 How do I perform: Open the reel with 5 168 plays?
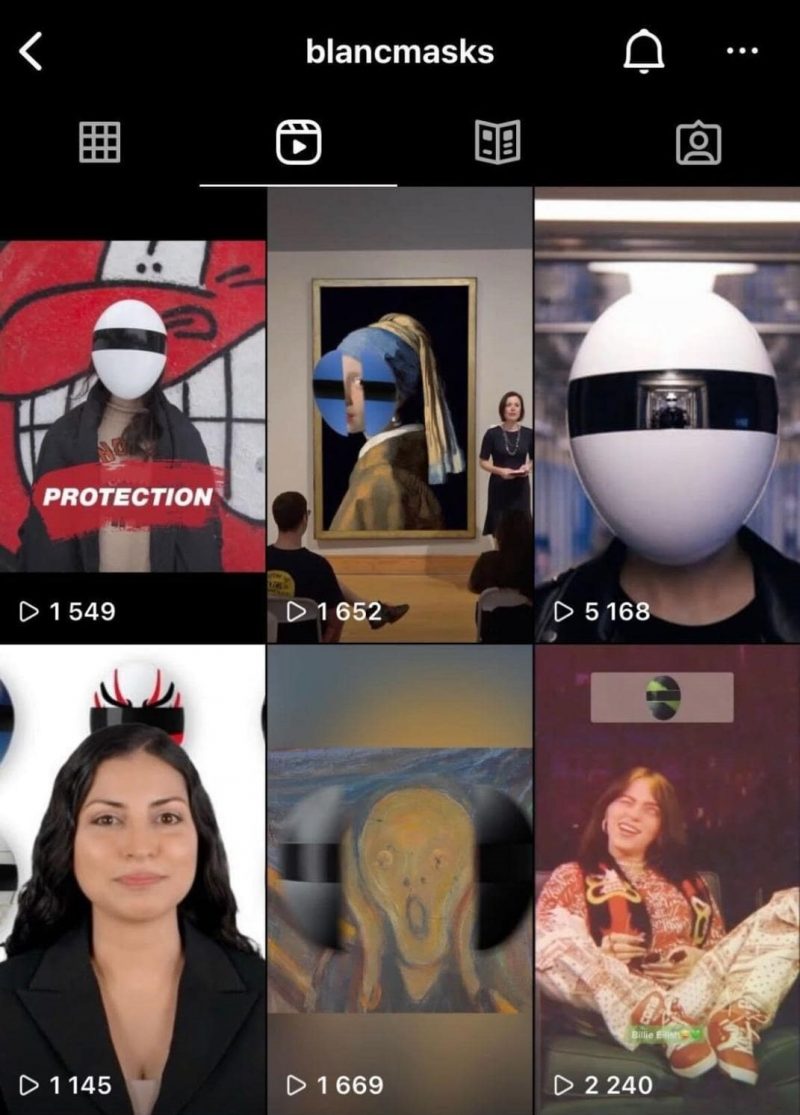point(668,420)
